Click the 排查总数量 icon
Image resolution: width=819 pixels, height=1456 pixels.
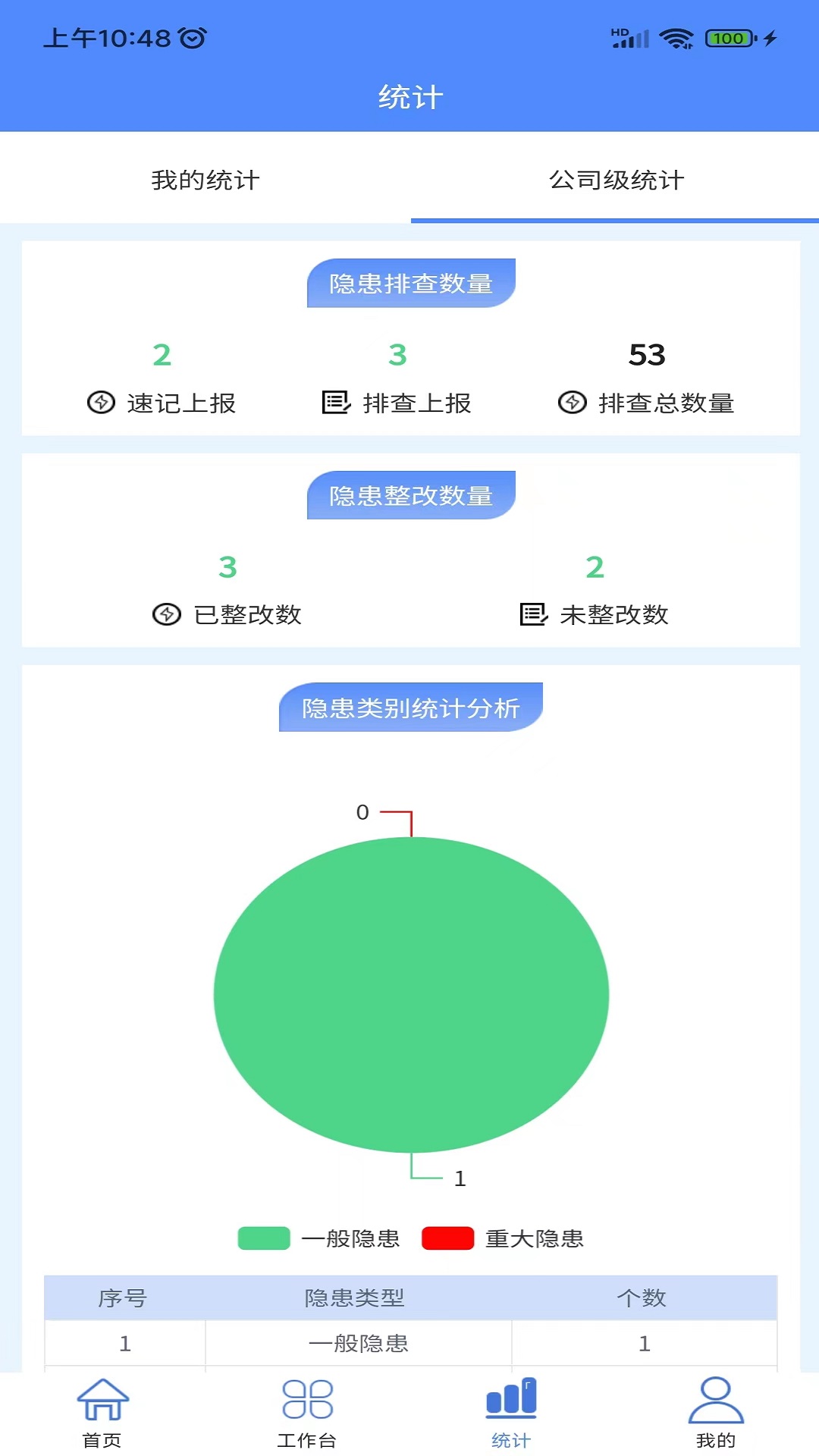tap(572, 403)
